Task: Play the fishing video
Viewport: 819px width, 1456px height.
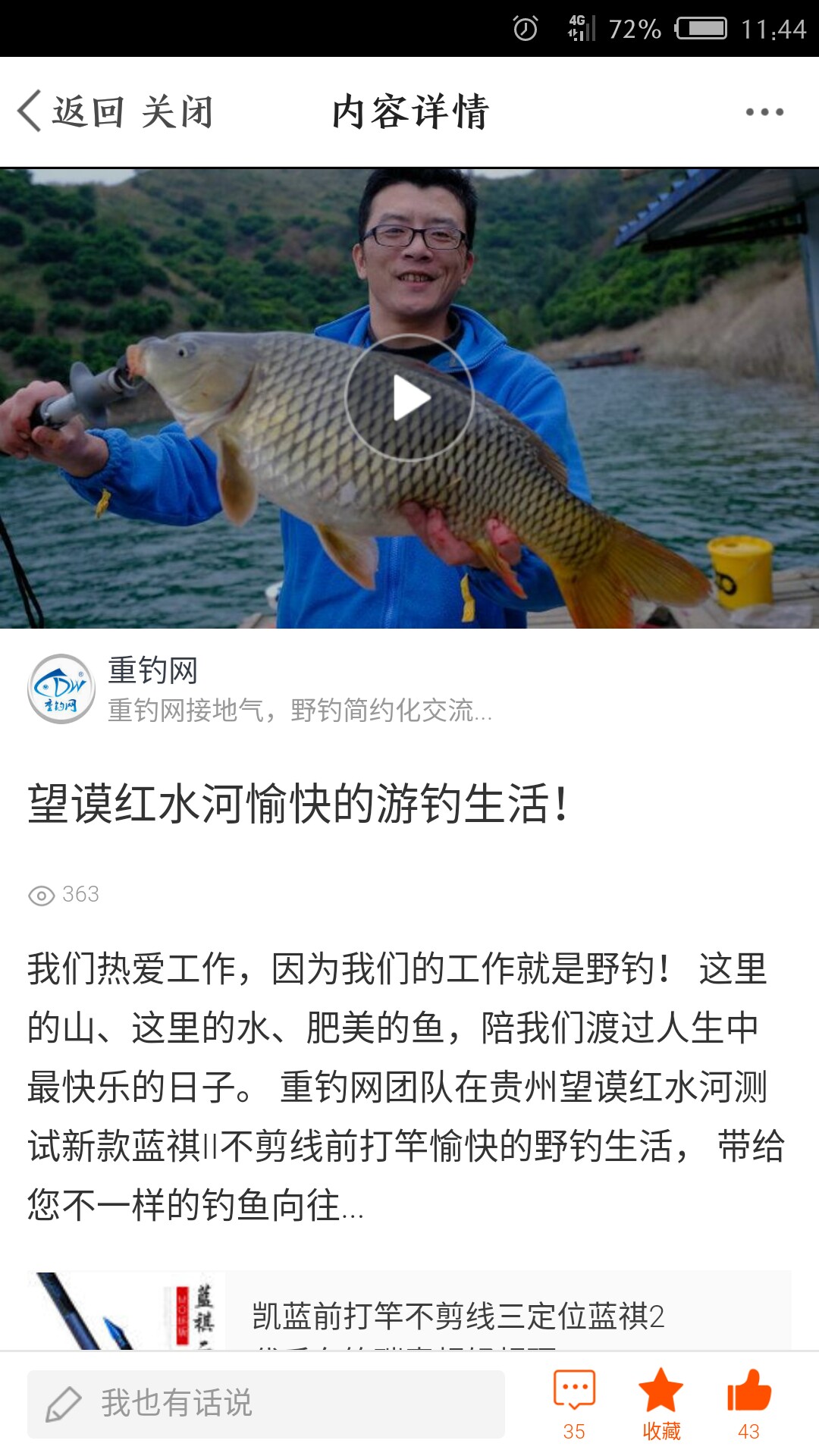Action: [409, 398]
